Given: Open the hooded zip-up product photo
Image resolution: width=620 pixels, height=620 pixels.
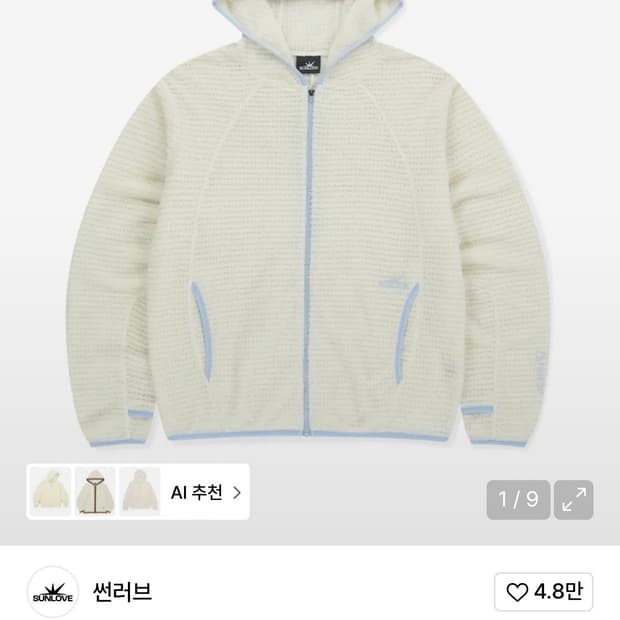Looking at the screenshot, I should (x=310, y=230).
